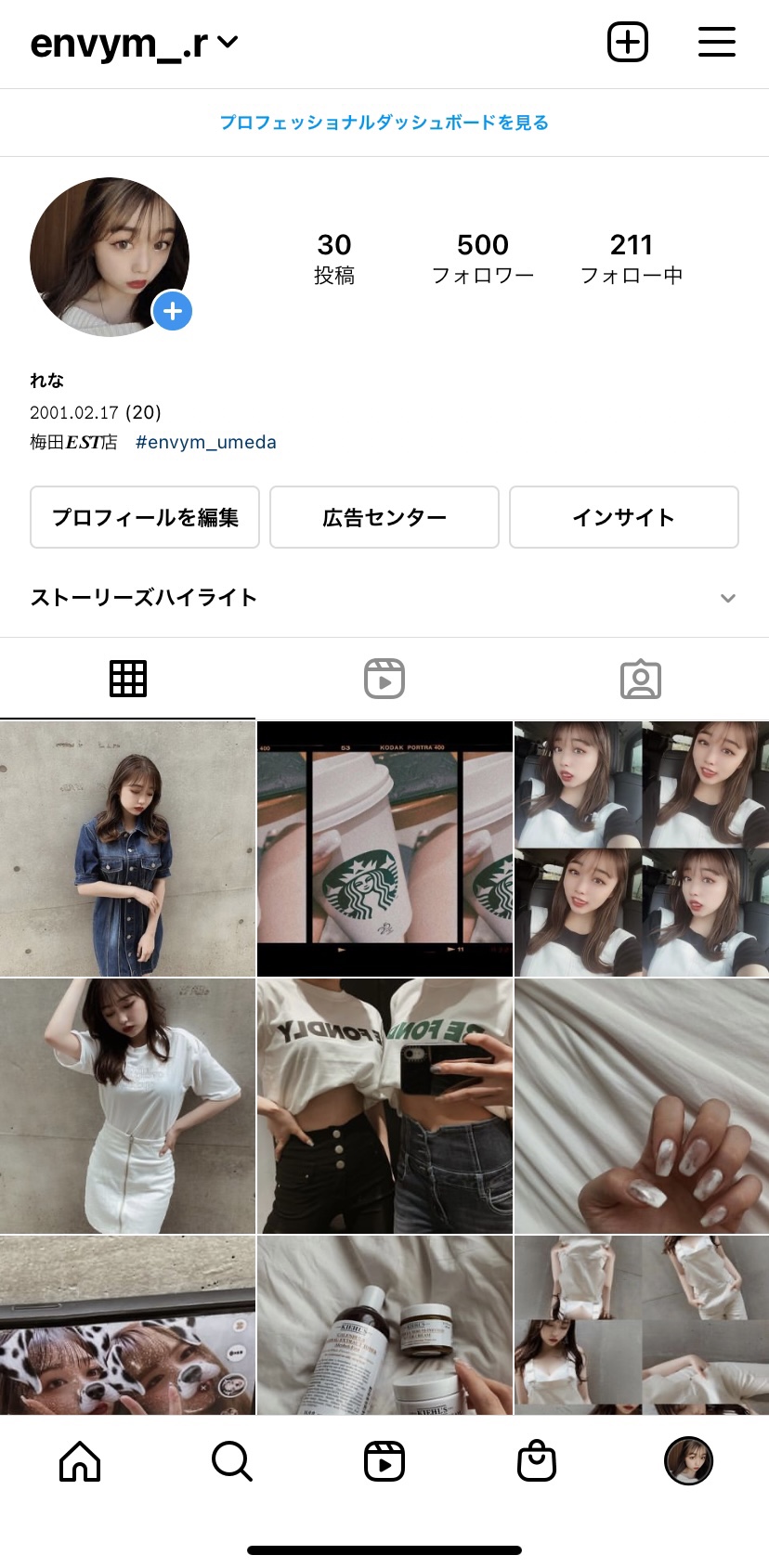Open the beige nails post
The width and height of the screenshot is (769, 1568).
tap(642, 1106)
